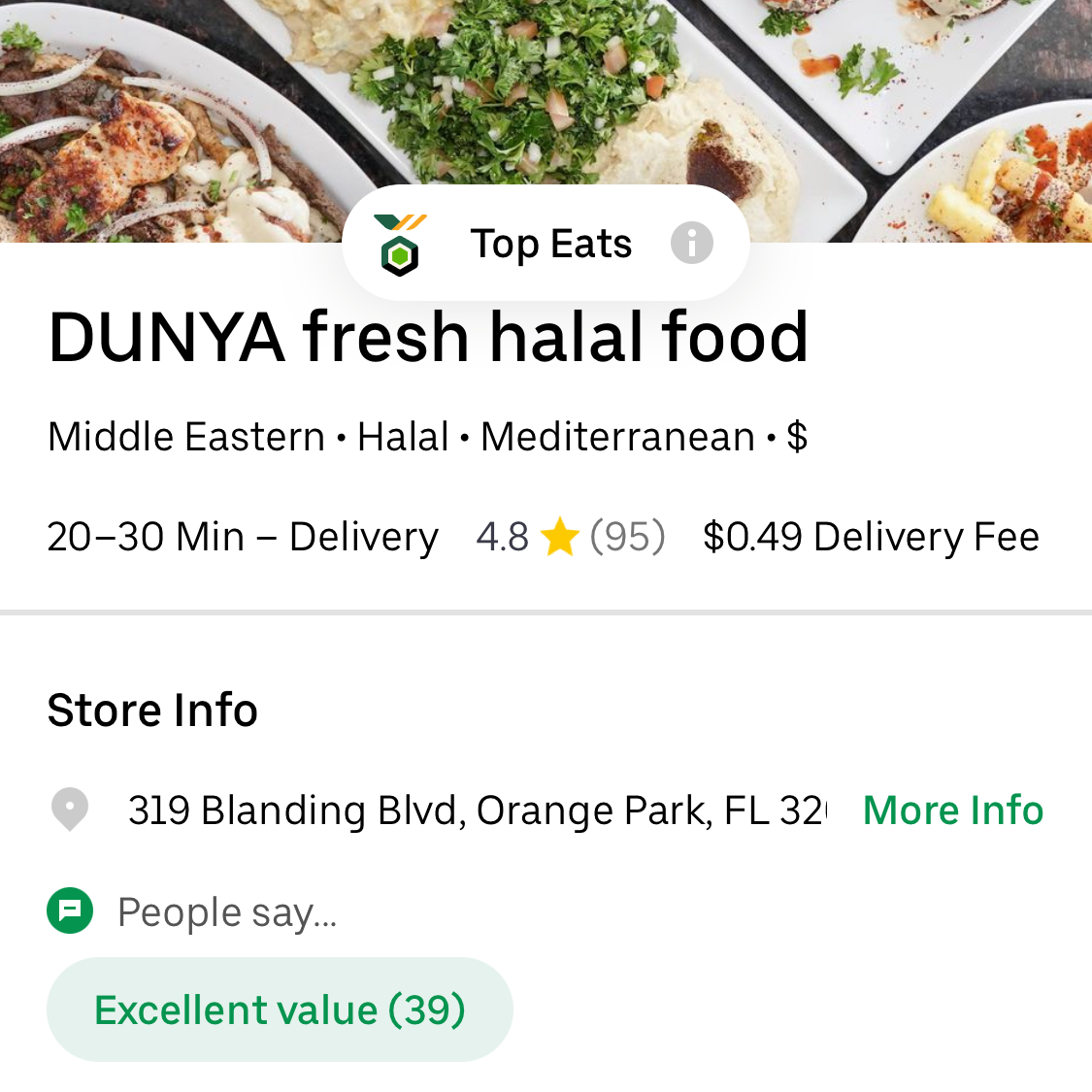The height and width of the screenshot is (1092, 1092).
Task: Tap the More Info link
Action: click(952, 810)
